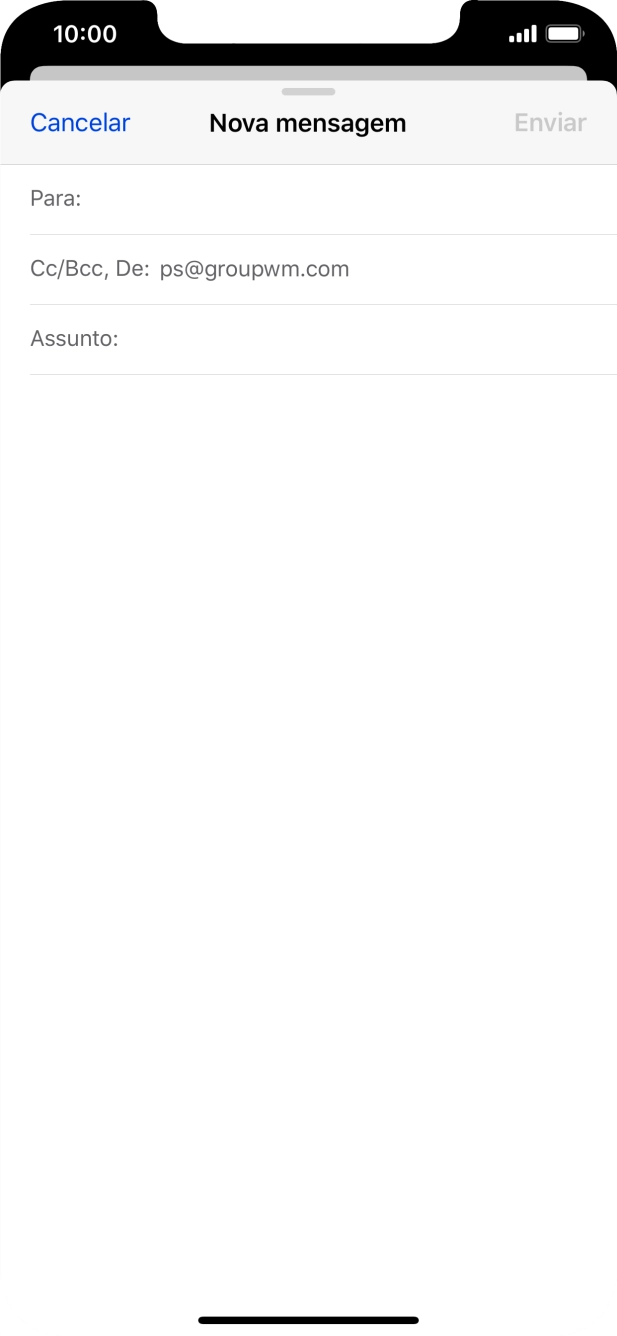Cancel the new message draft
The width and height of the screenshot is (617, 1336).
[80, 123]
